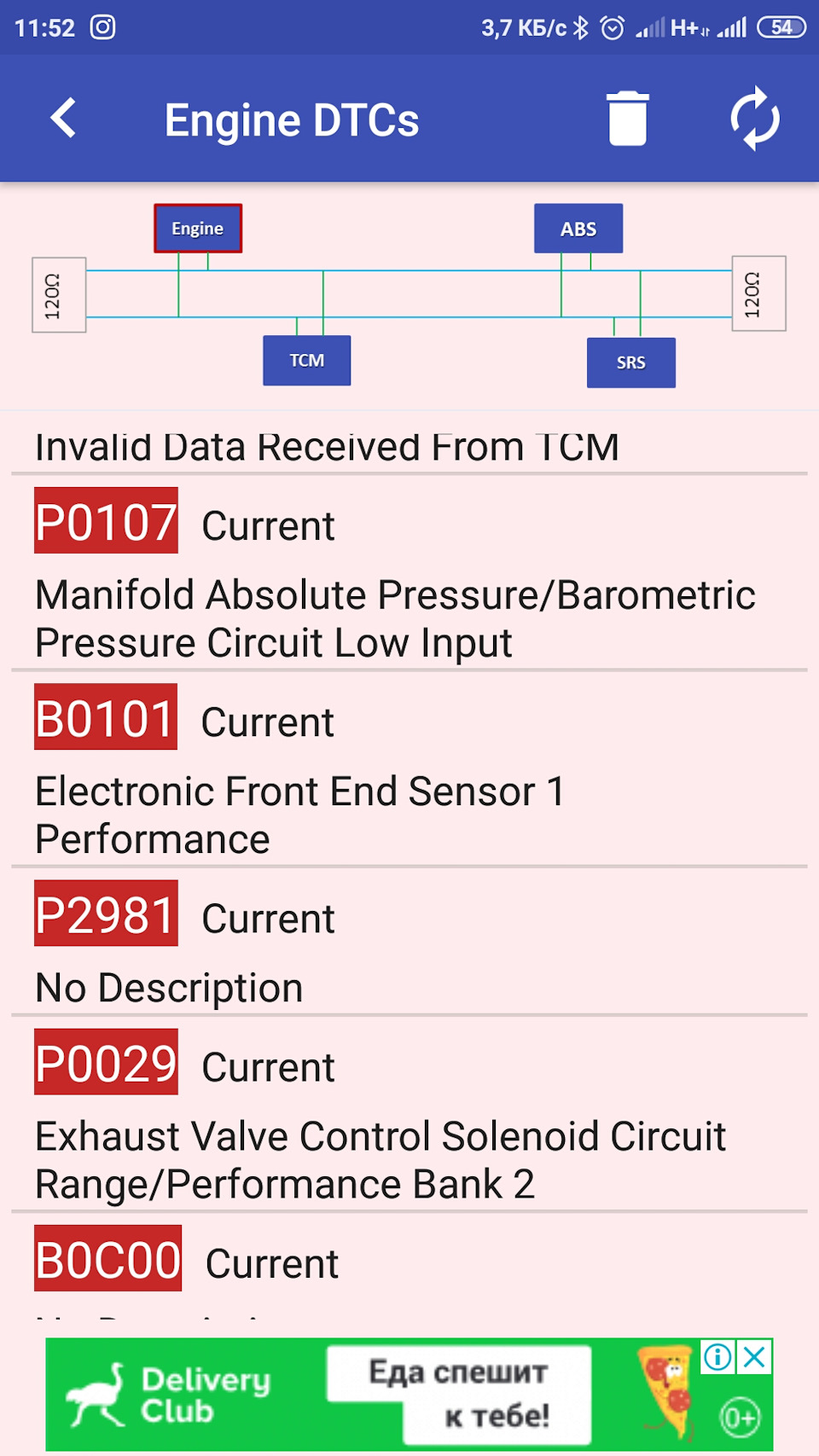819x1456 pixels.
Task: Open details for code B0101
Action: coord(106,717)
